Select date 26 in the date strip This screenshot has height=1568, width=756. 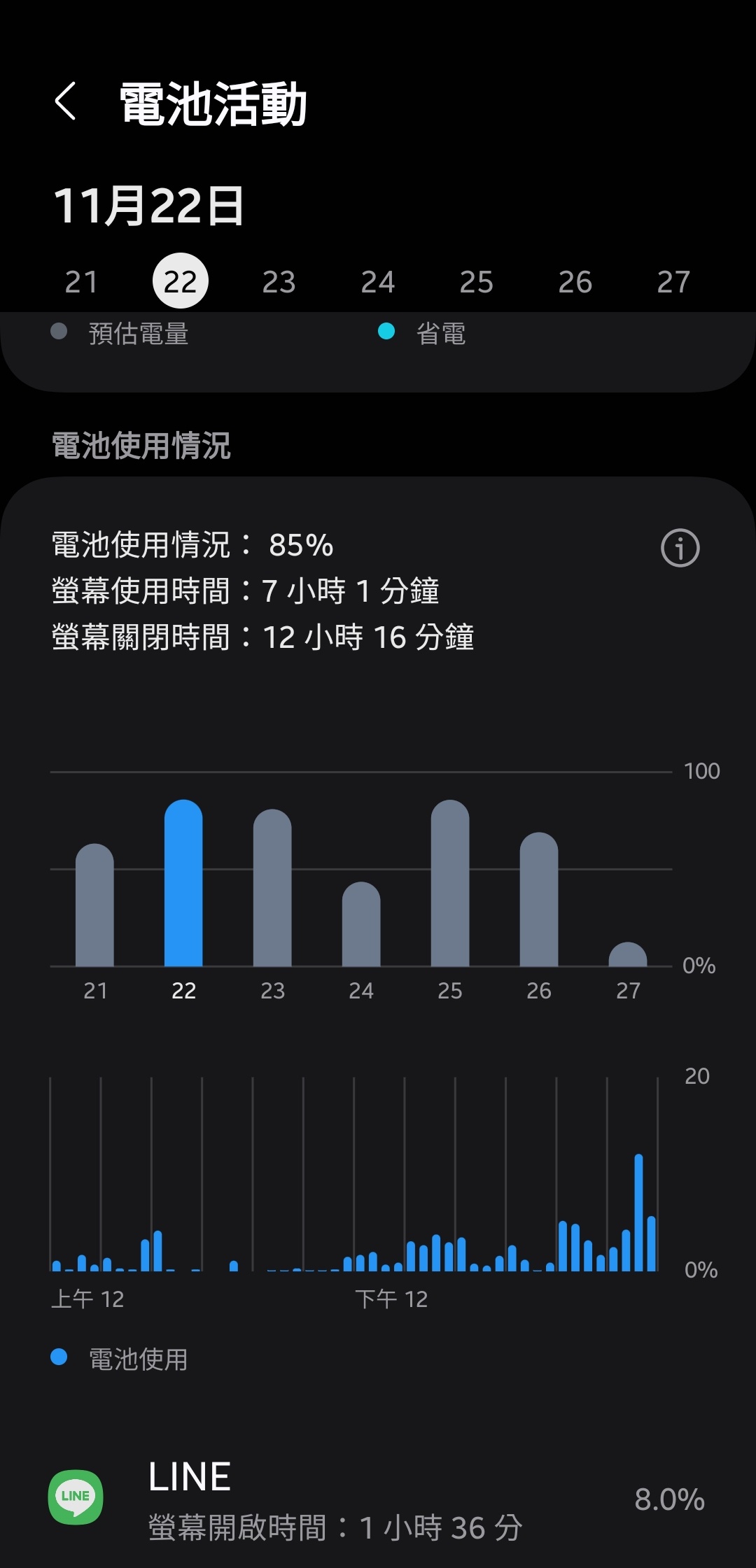coord(575,282)
